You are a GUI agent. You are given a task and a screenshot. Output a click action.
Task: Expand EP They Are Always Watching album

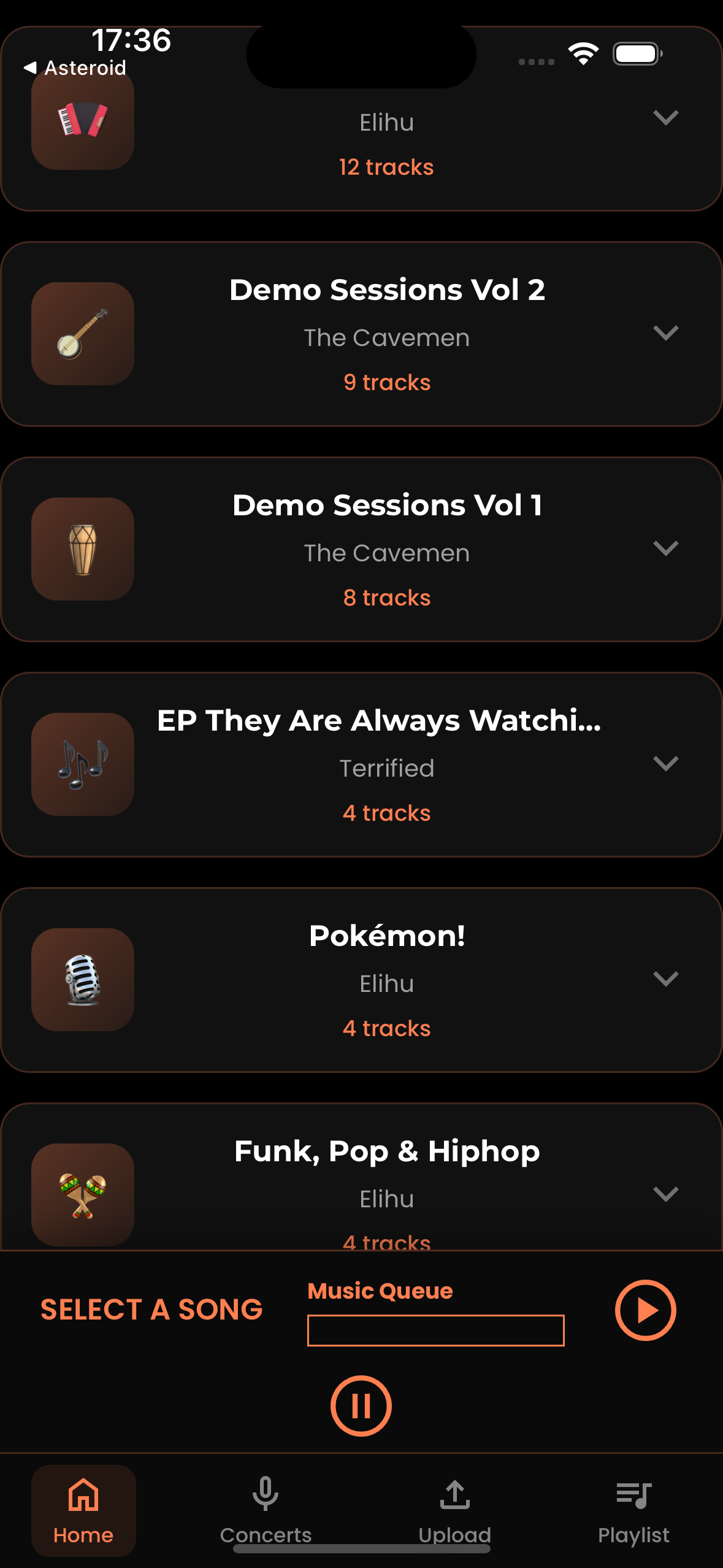(665, 764)
